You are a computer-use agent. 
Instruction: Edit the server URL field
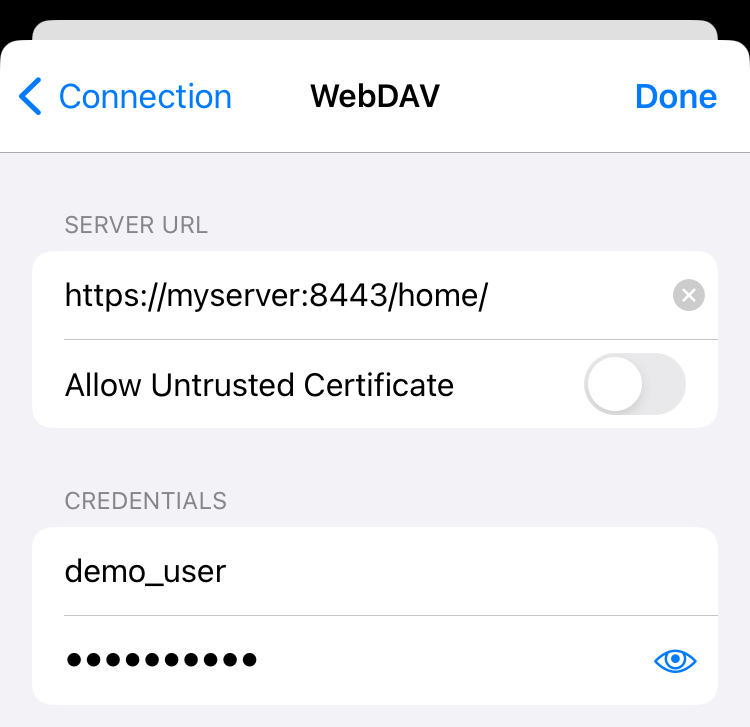tap(350, 295)
